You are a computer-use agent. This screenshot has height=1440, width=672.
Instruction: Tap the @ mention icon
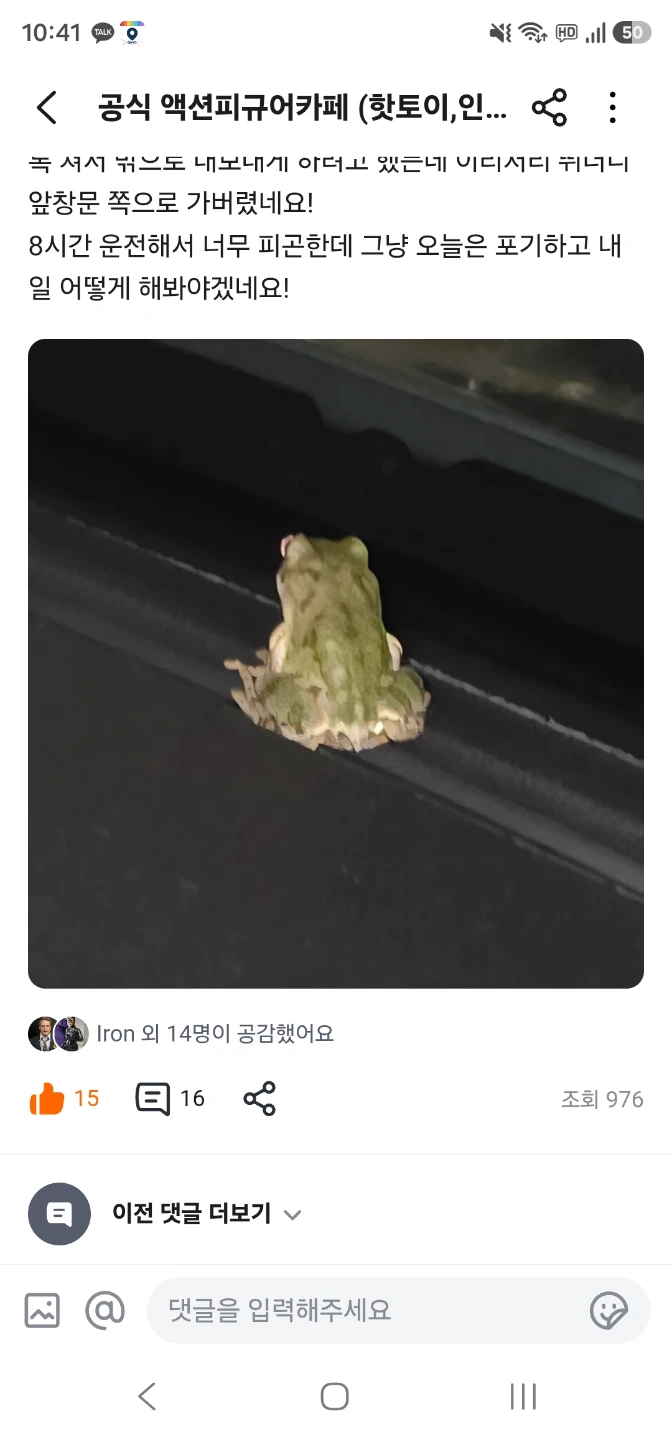click(104, 1310)
